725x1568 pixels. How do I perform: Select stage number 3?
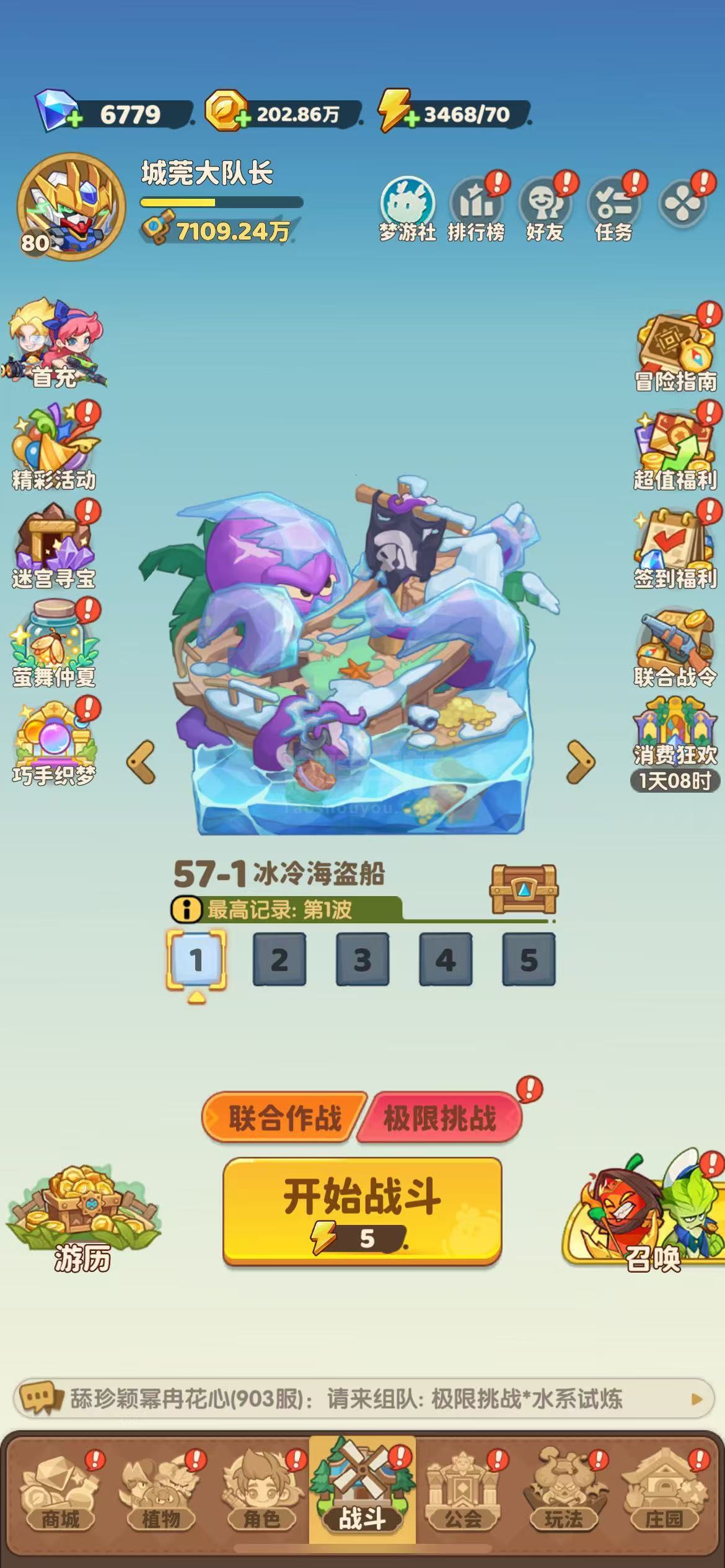[x=362, y=959]
